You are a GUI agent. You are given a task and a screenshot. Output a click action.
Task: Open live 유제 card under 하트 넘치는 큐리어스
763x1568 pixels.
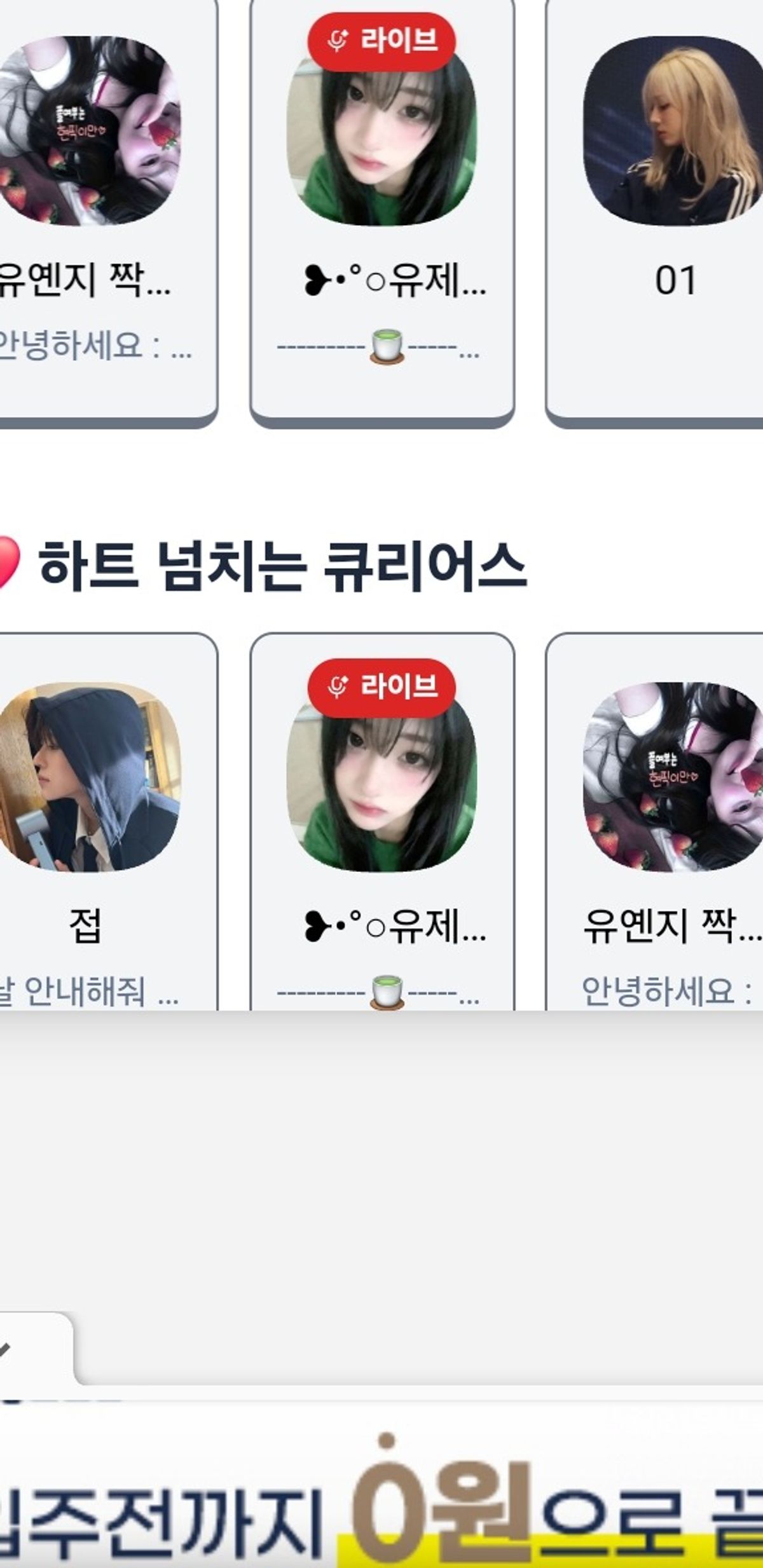[381, 820]
